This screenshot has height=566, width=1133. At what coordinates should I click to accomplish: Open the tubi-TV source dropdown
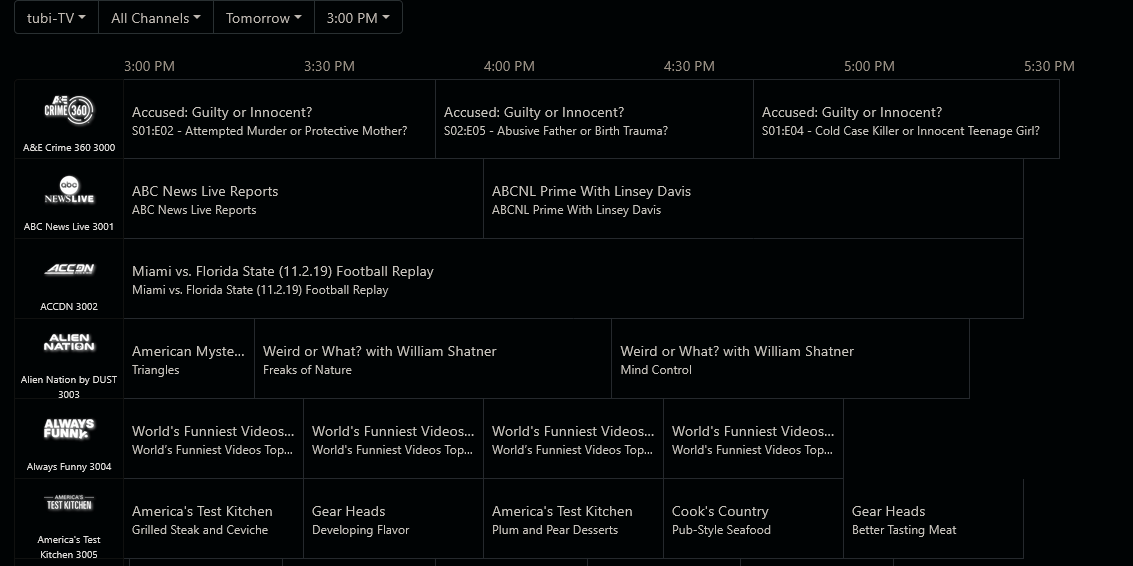click(56, 18)
